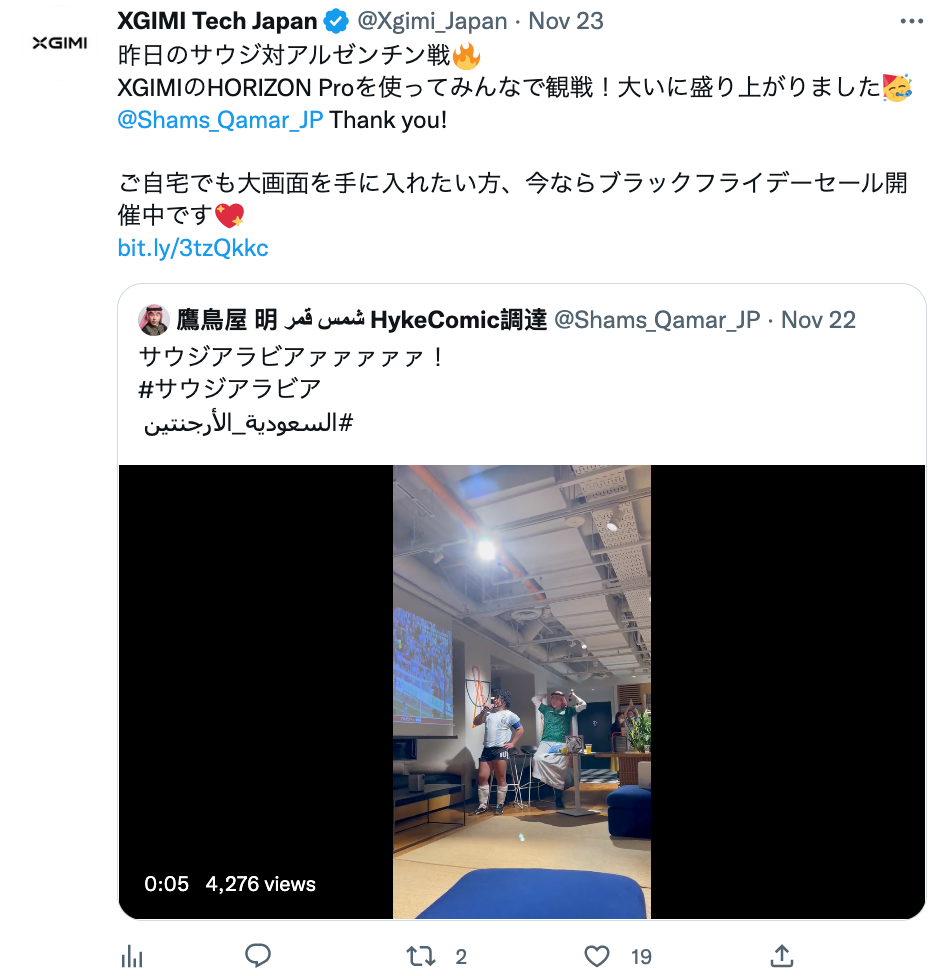Open the @Shams_Qamar_JP mention link
950x976 pixels.
coord(220,119)
